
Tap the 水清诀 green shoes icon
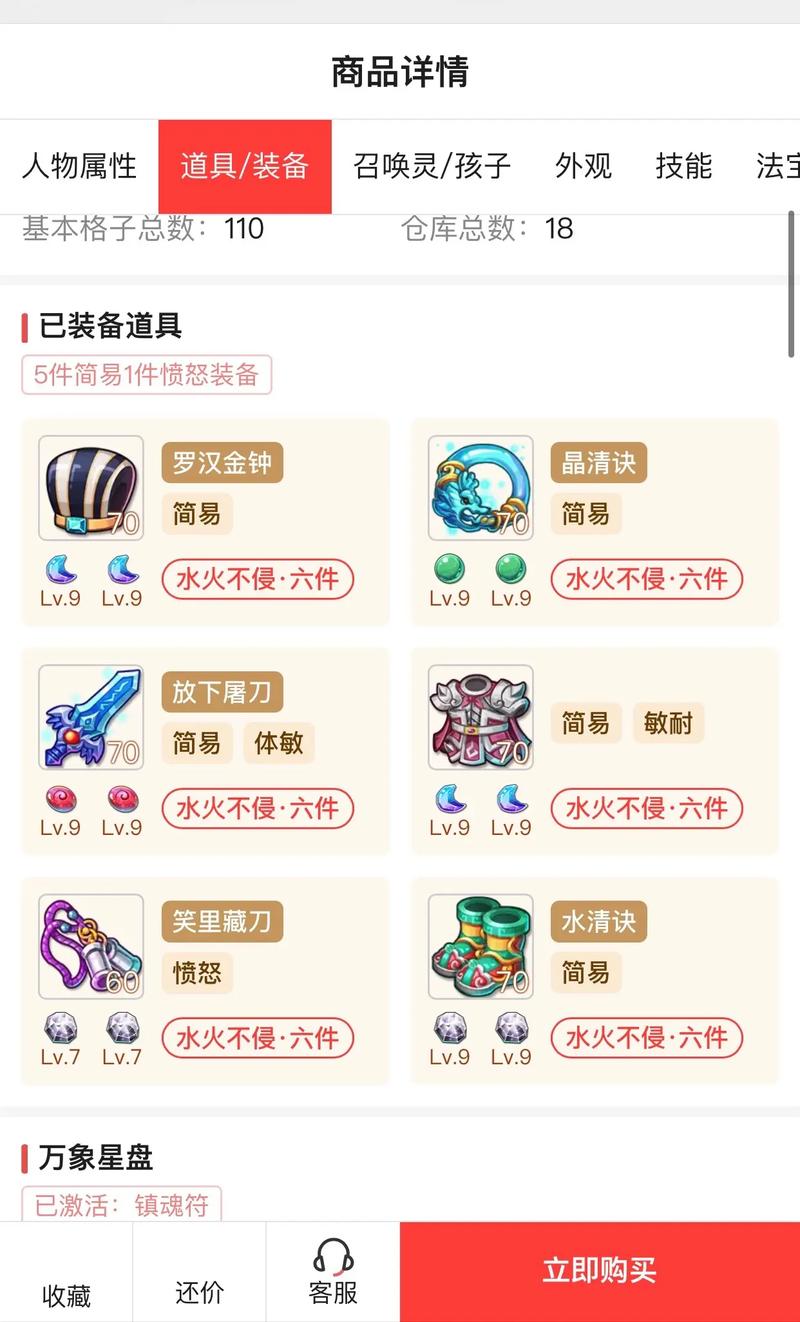478,946
